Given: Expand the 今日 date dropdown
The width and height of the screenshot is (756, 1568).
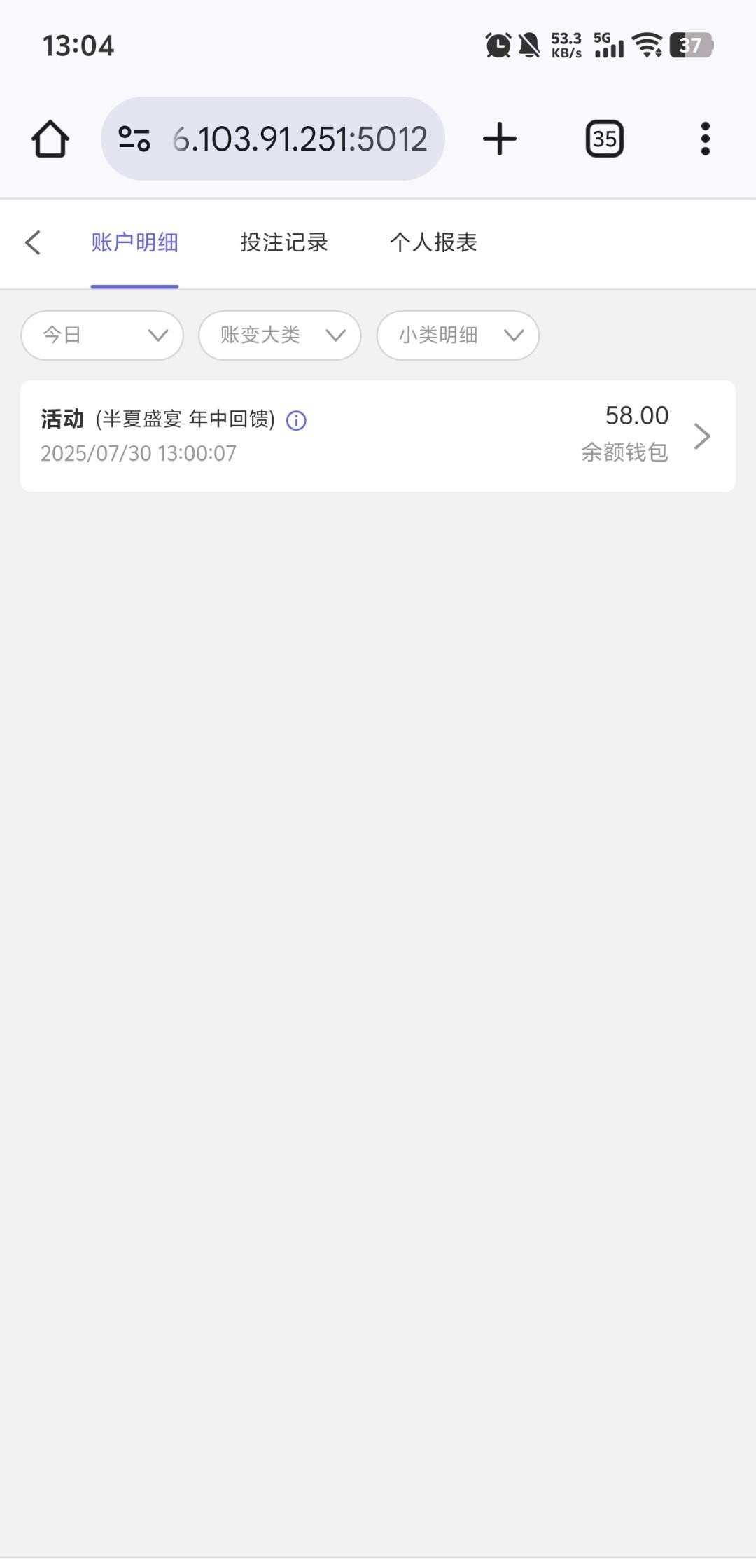Looking at the screenshot, I should pyautogui.click(x=102, y=335).
